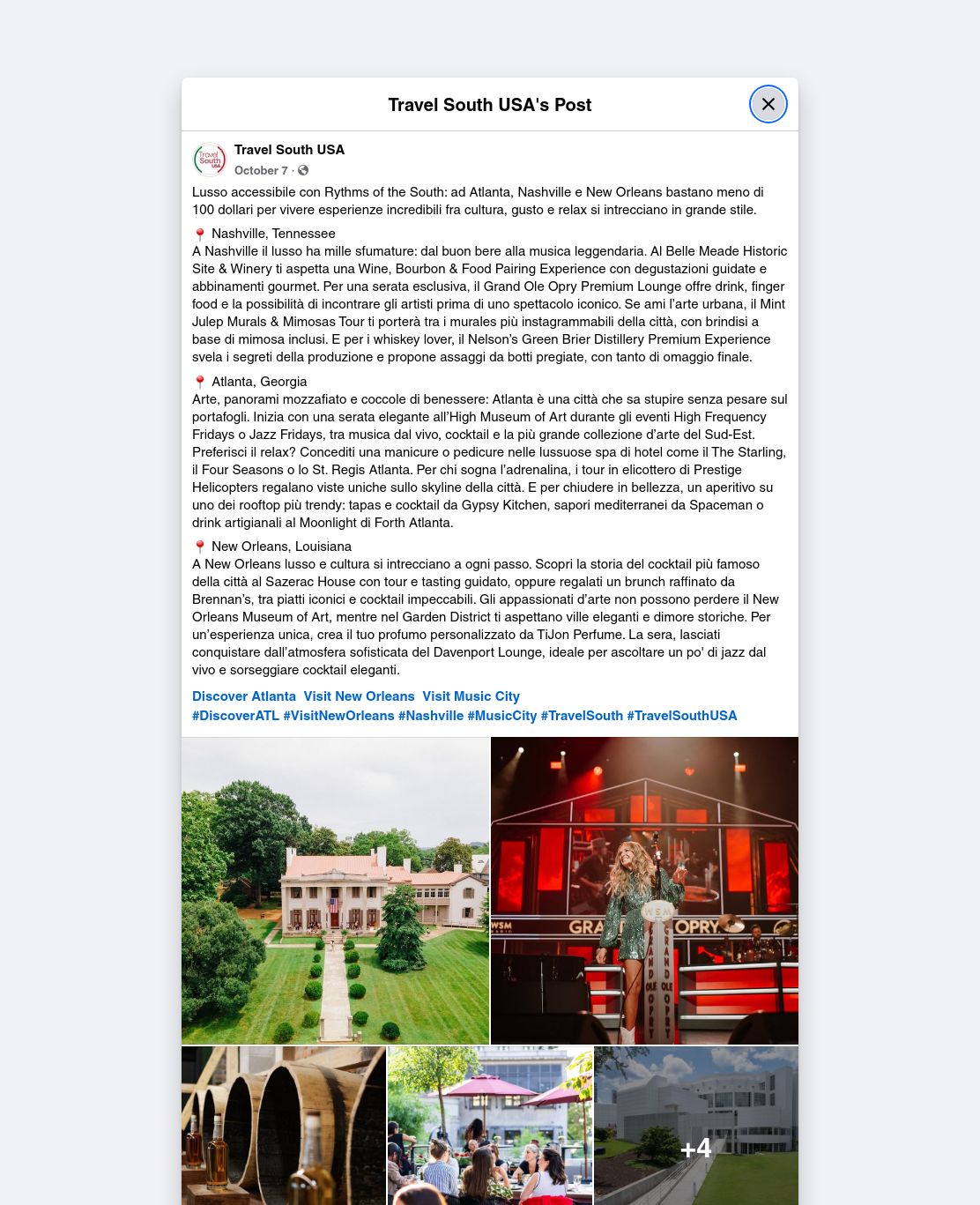The image size is (980, 1205).
Task: Open the Discover Atlanta page link
Action: pos(244,696)
